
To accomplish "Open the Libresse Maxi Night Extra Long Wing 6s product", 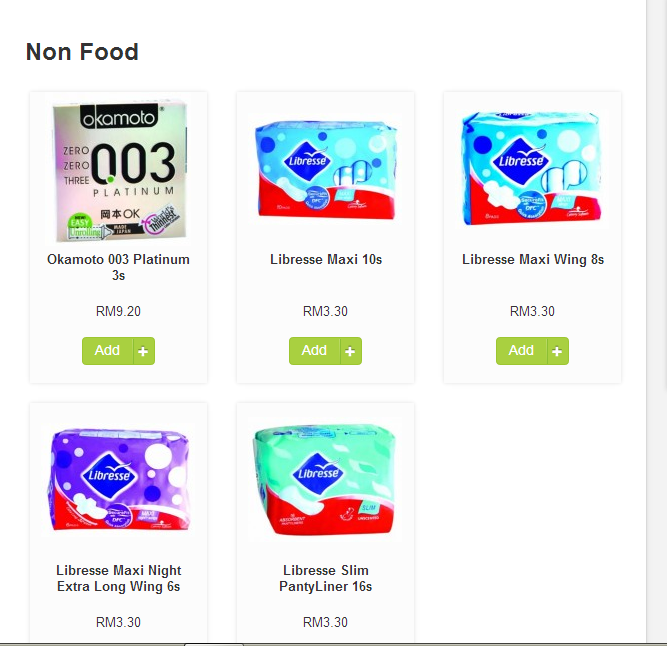I will [119, 578].
